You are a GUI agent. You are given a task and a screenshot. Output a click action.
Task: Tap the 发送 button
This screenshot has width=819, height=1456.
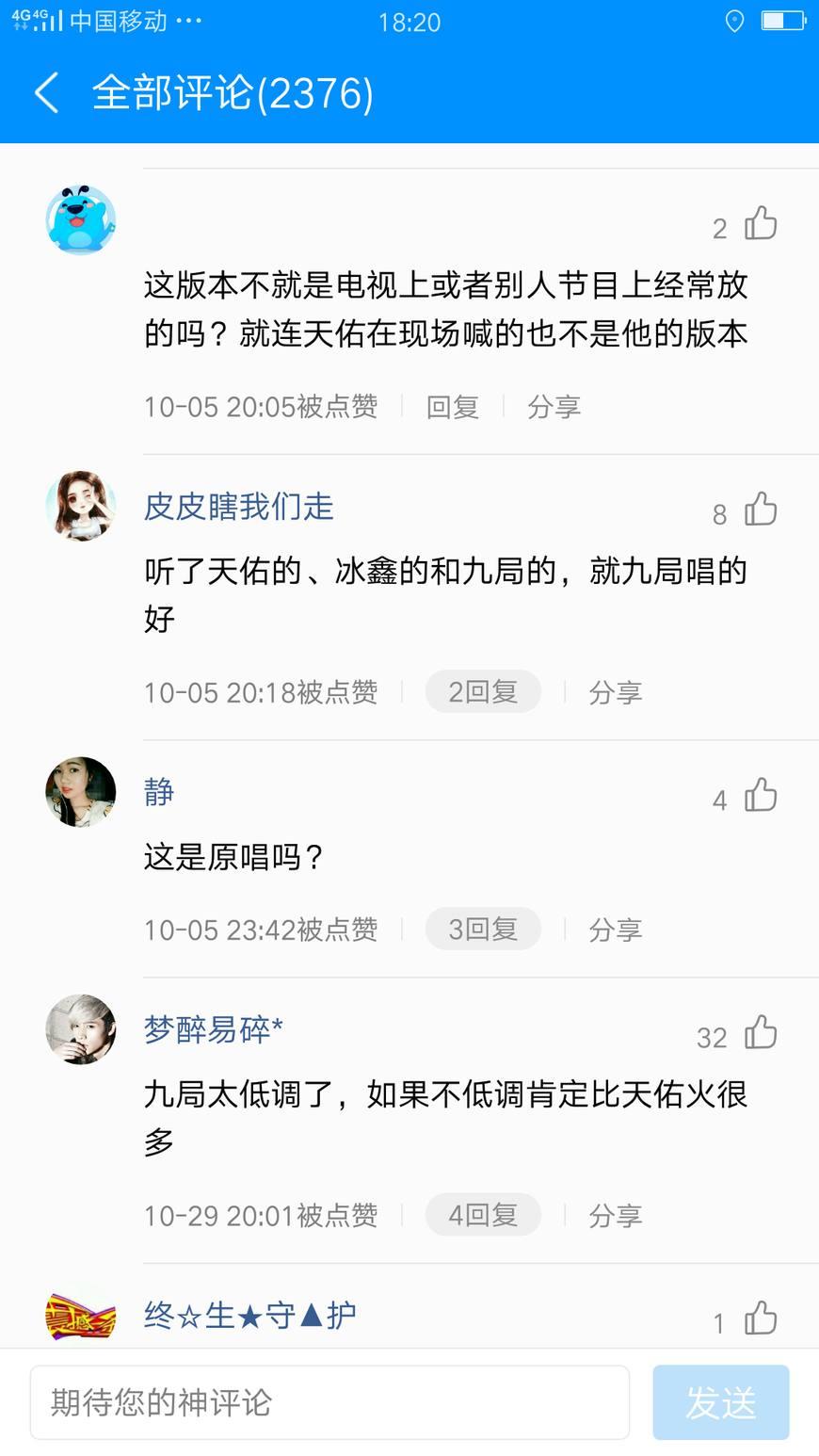click(x=720, y=1402)
